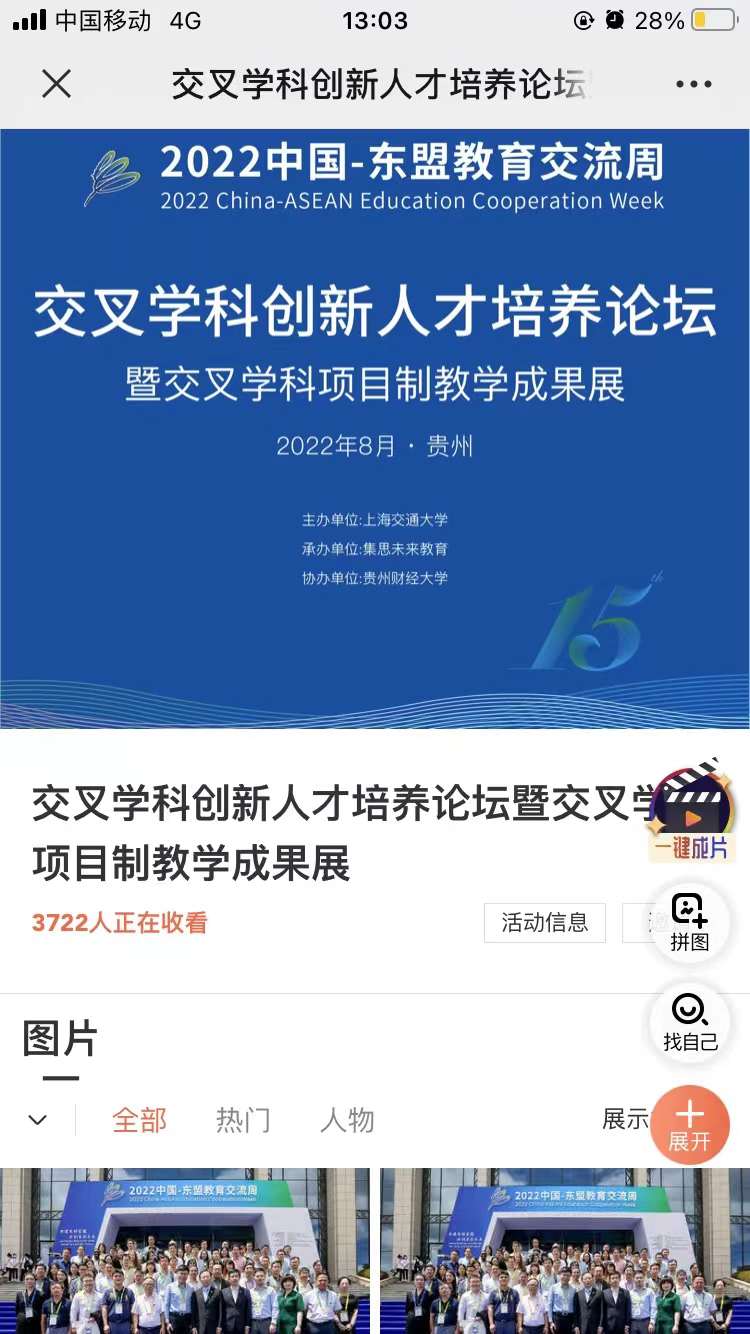Viewport: 750px width, 1334px height.
Task: Switch to the 人物 tab
Action: (x=347, y=1120)
